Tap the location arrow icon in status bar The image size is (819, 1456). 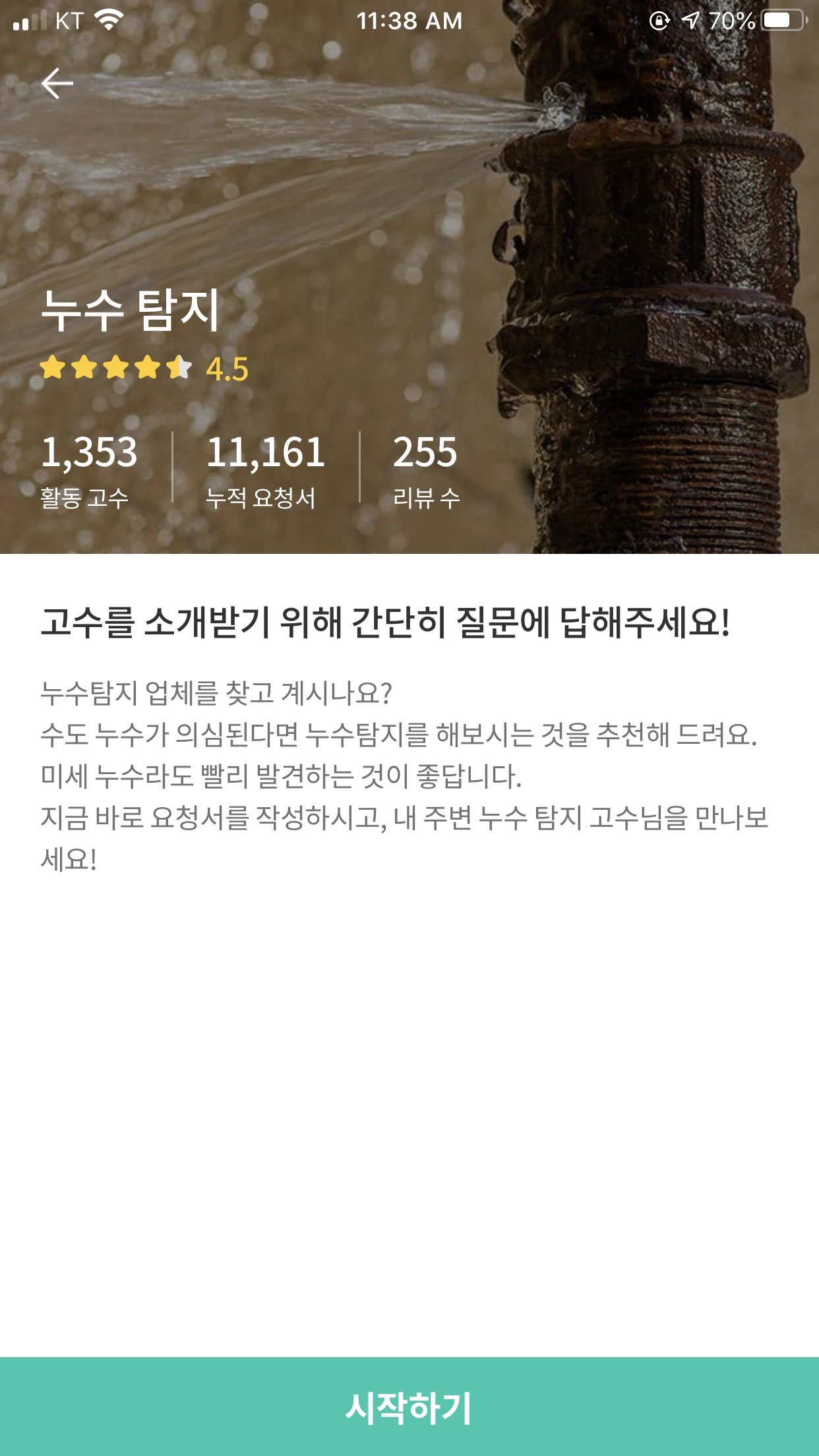click(691, 20)
